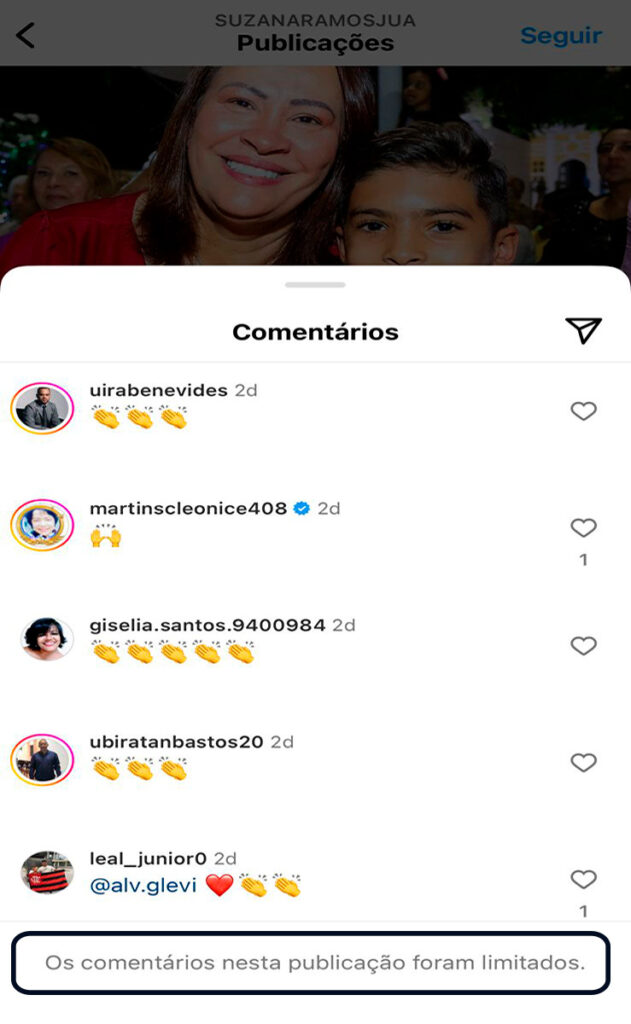Open uirabenevides' profile picture
This screenshot has height=1024, width=631.
[x=42, y=408]
